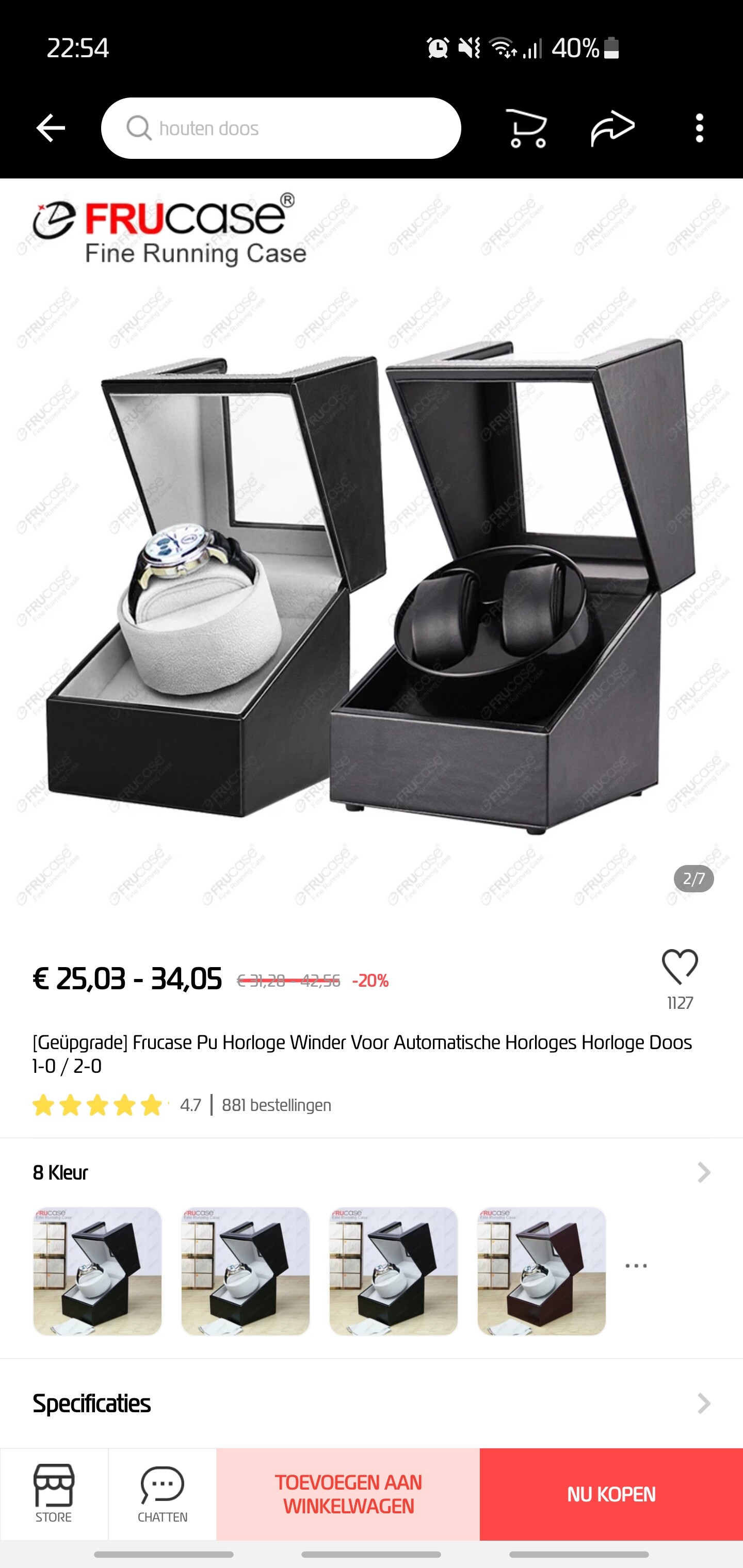Open Chatten with seller
The height and width of the screenshot is (1568, 743).
[162, 1494]
